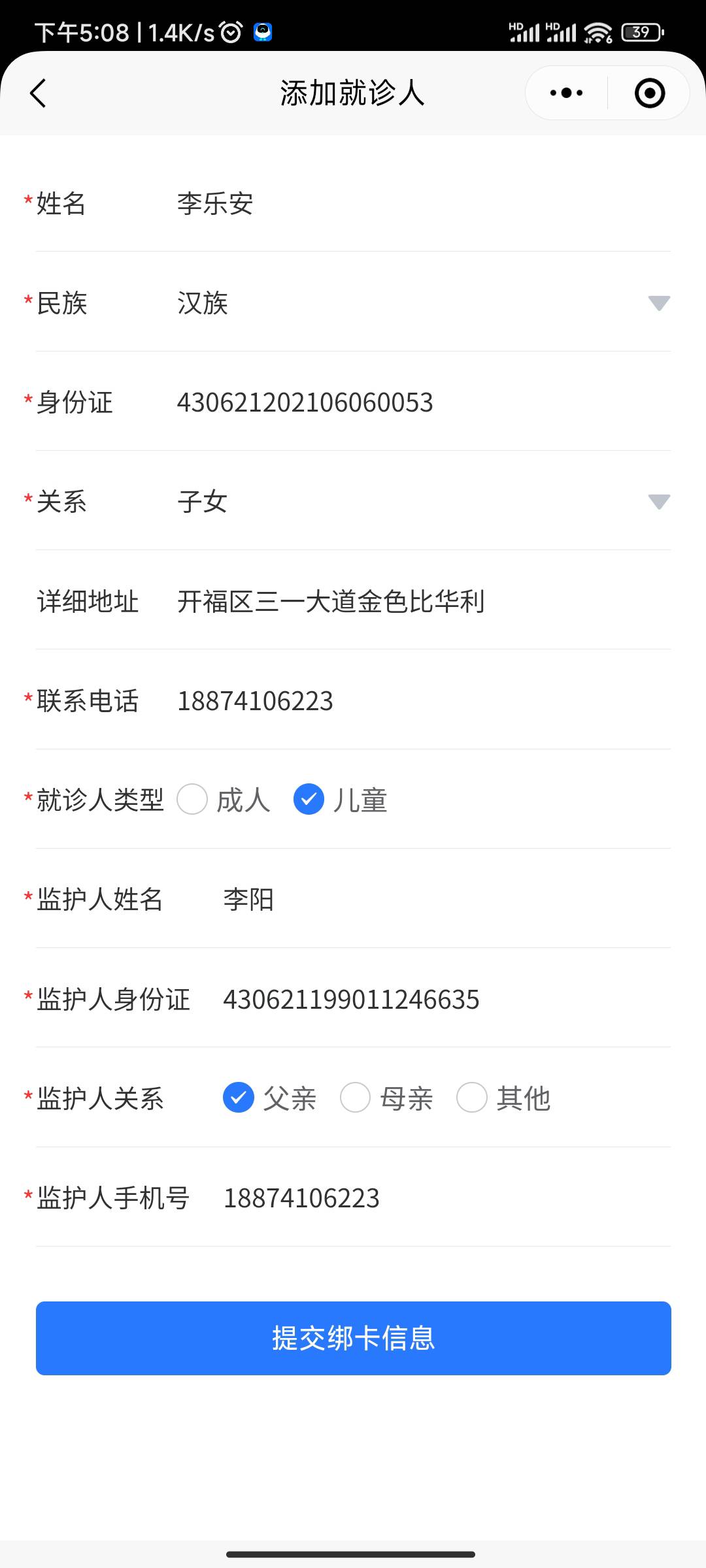This screenshot has width=706, height=1568.
Task: Submit with 提交绑卡信息 button
Action: (353, 1338)
